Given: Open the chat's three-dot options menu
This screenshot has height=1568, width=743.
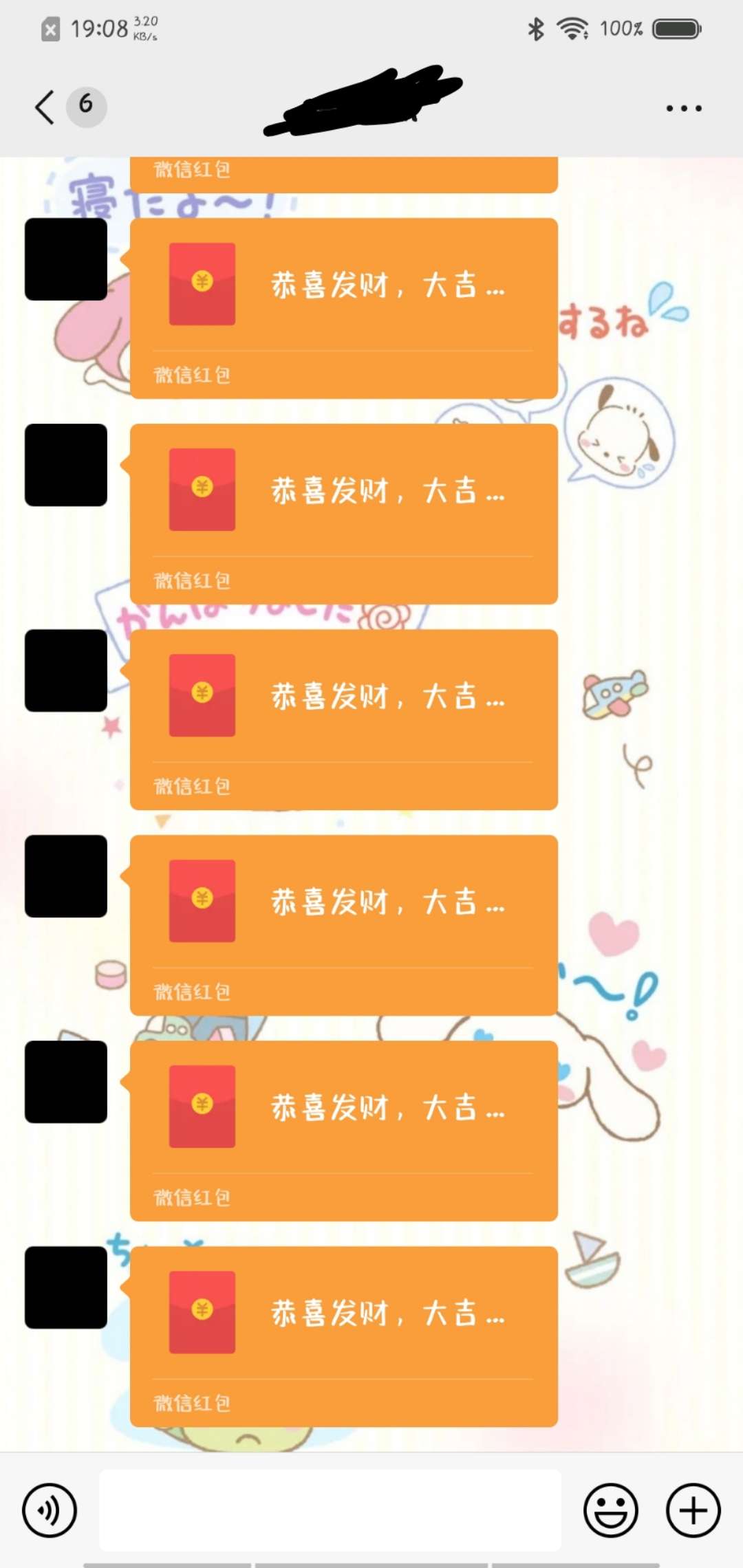Looking at the screenshot, I should point(684,108).
